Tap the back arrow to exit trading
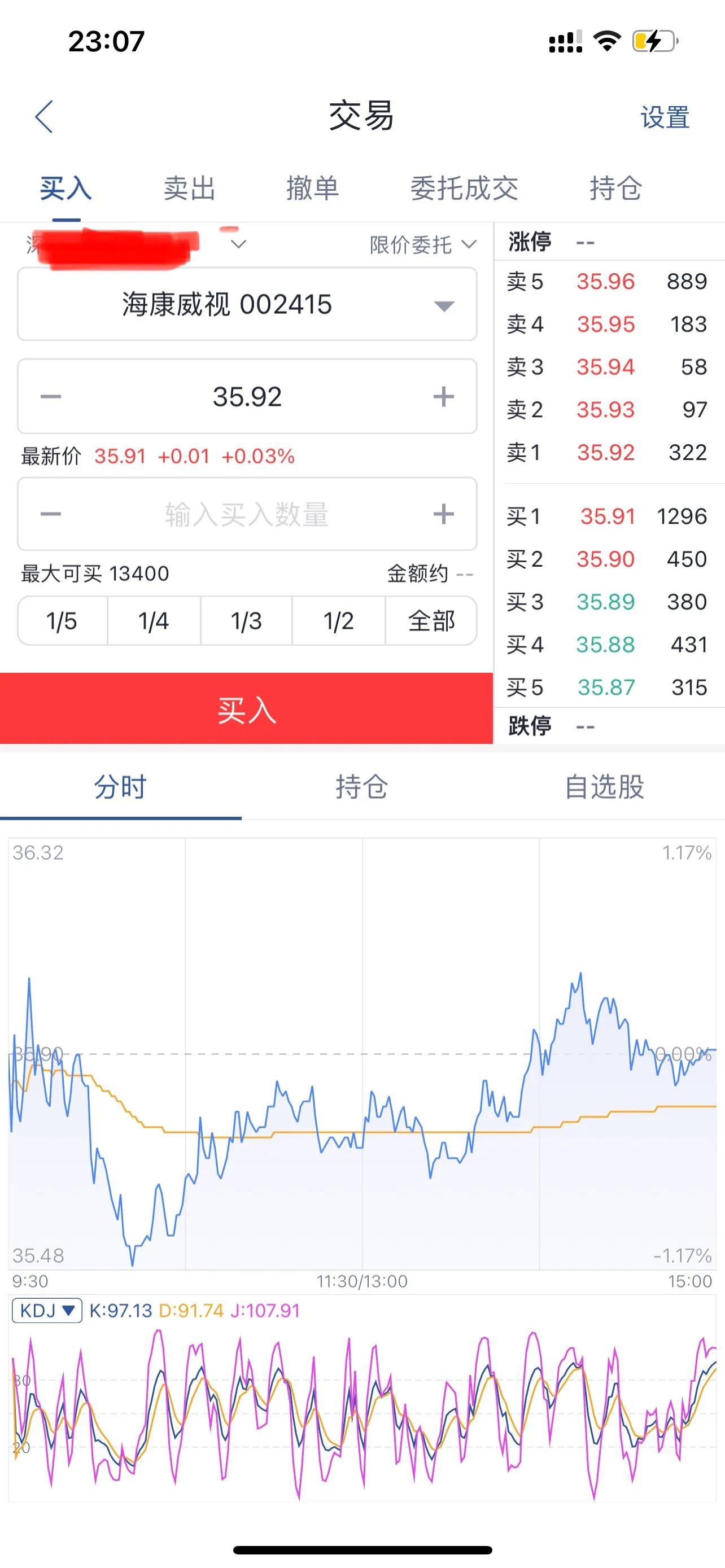Image resolution: width=725 pixels, height=1568 pixels. [x=45, y=116]
